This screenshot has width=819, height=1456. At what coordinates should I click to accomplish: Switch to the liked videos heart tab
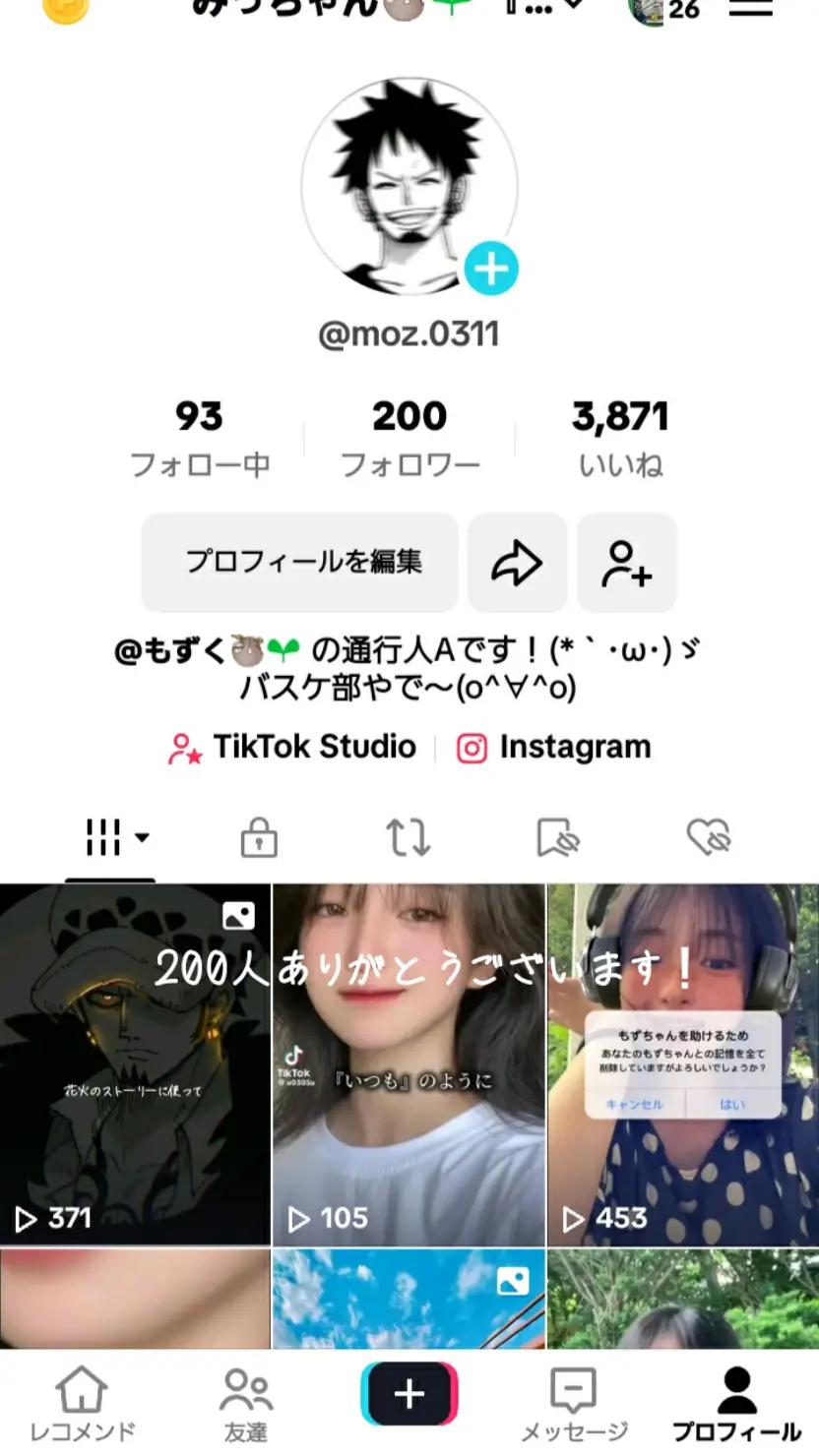[708, 838]
